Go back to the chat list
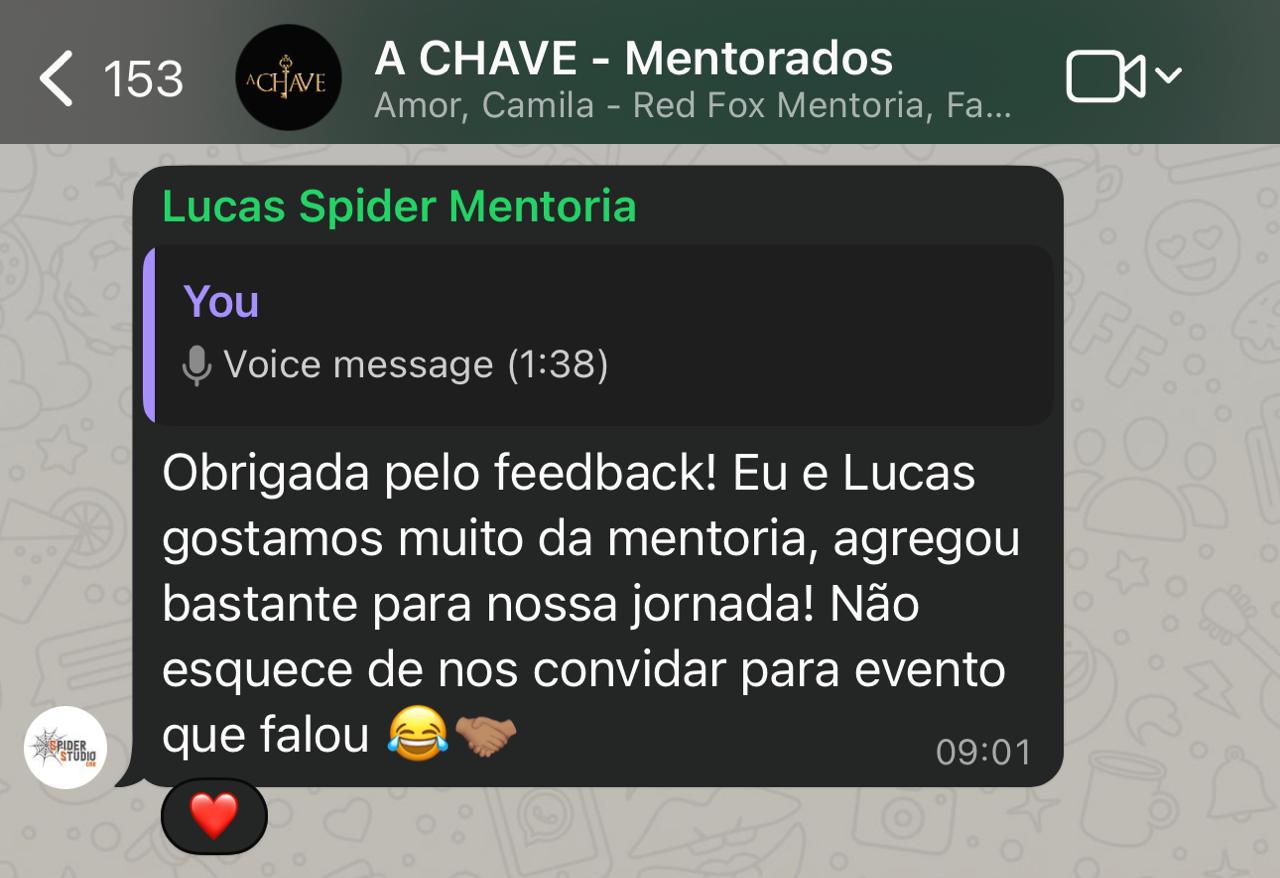This screenshot has height=878, width=1280. (x=58, y=79)
